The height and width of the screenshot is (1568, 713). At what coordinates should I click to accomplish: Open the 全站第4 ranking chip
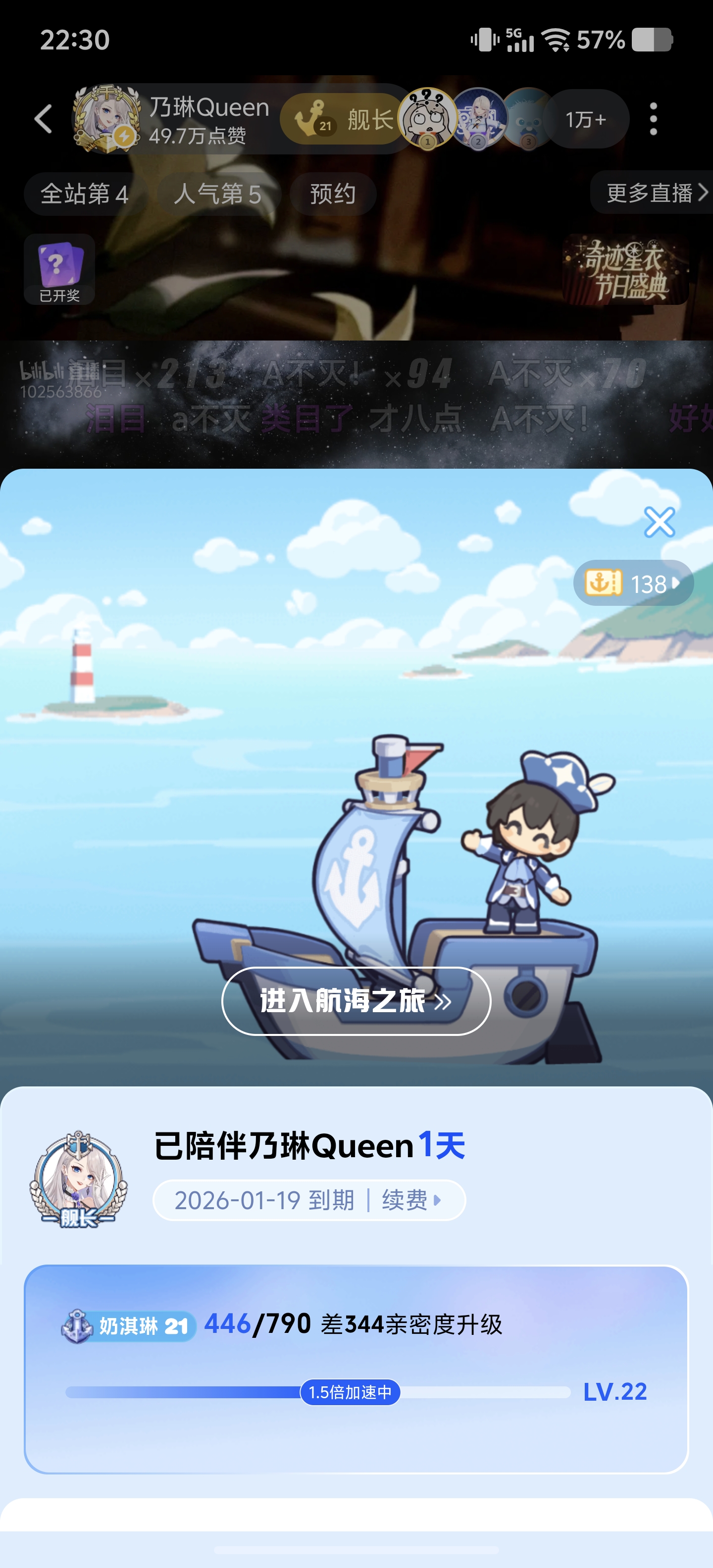tap(85, 194)
